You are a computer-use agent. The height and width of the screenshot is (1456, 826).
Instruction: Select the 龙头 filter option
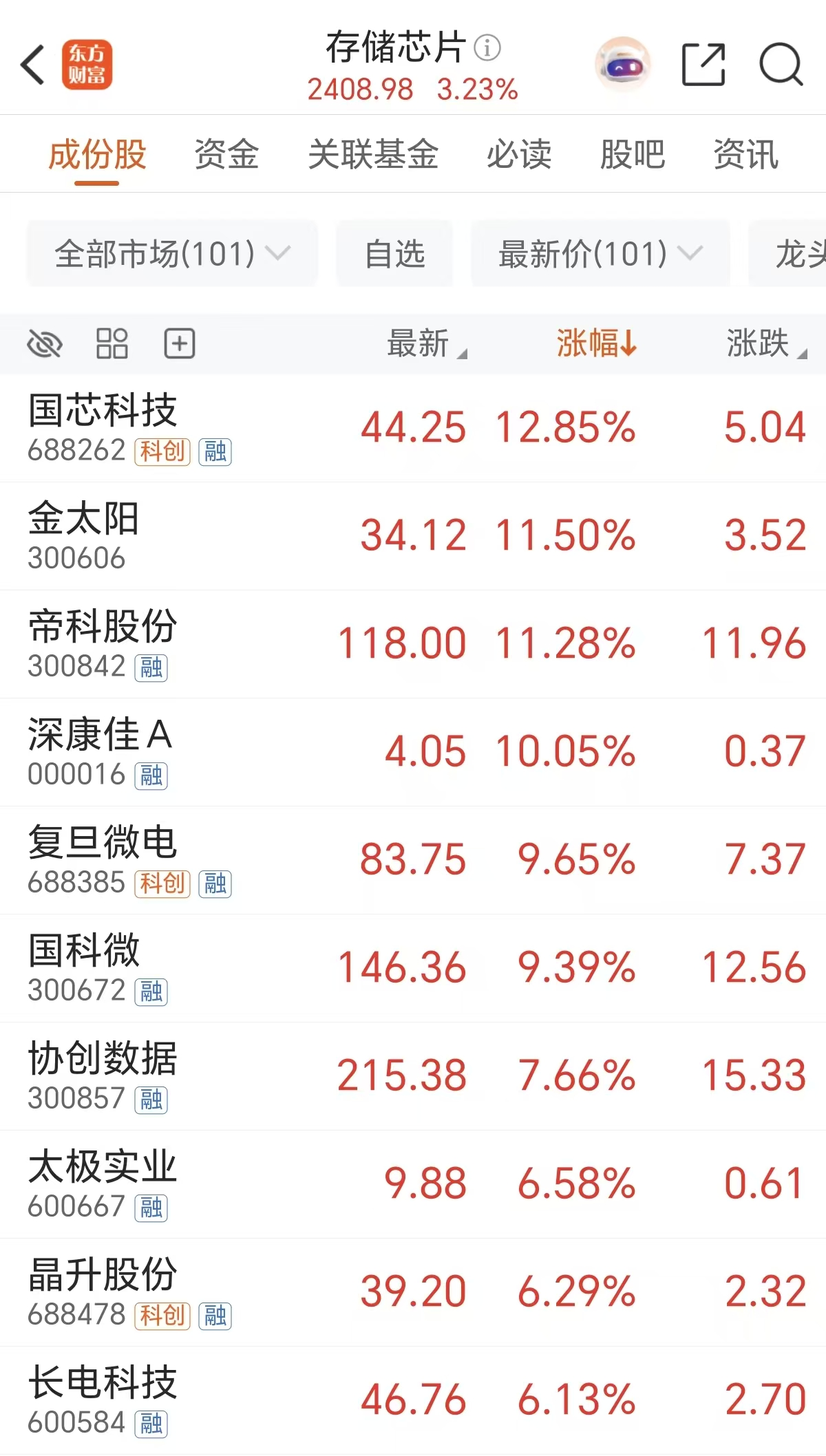pyautogui.click(x=798, y=253)
